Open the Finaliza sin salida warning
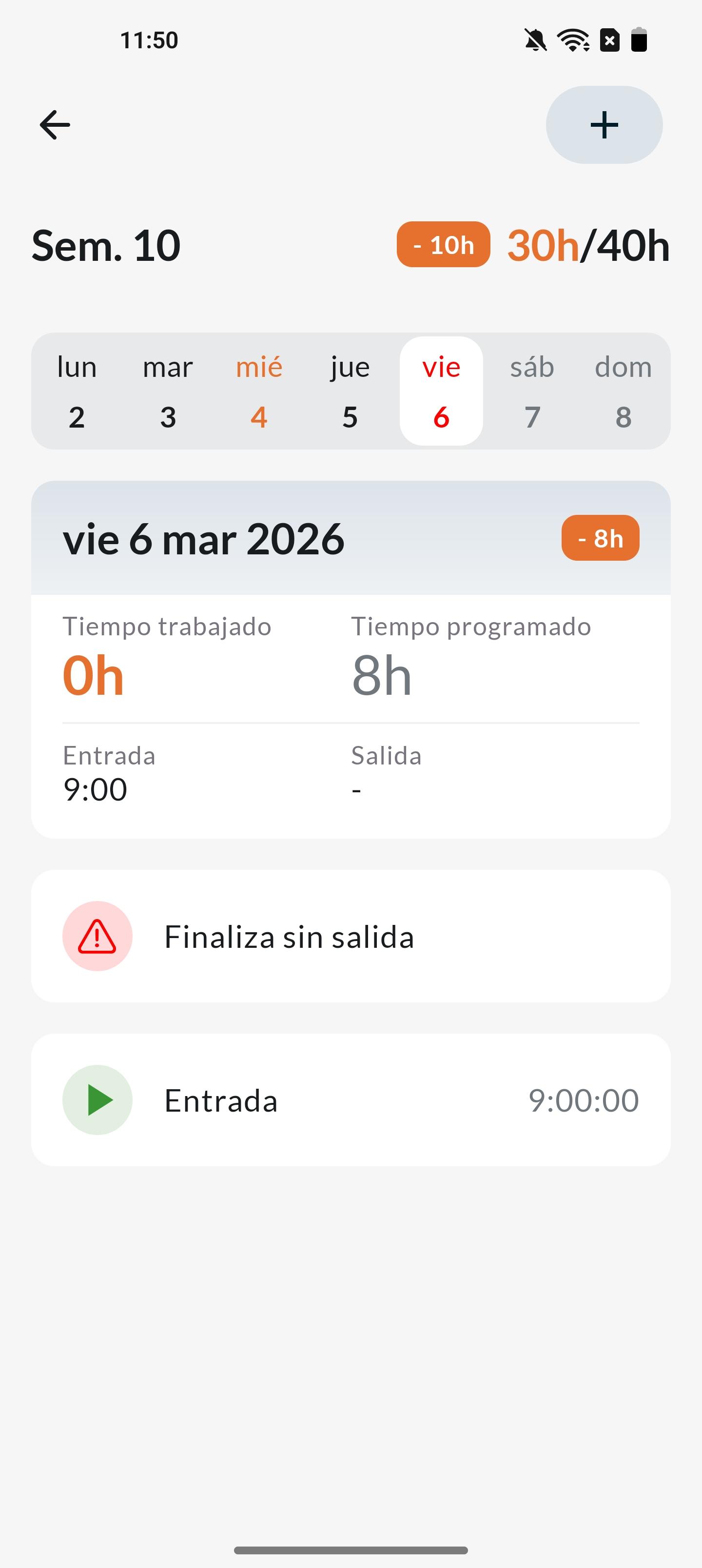 351,936
